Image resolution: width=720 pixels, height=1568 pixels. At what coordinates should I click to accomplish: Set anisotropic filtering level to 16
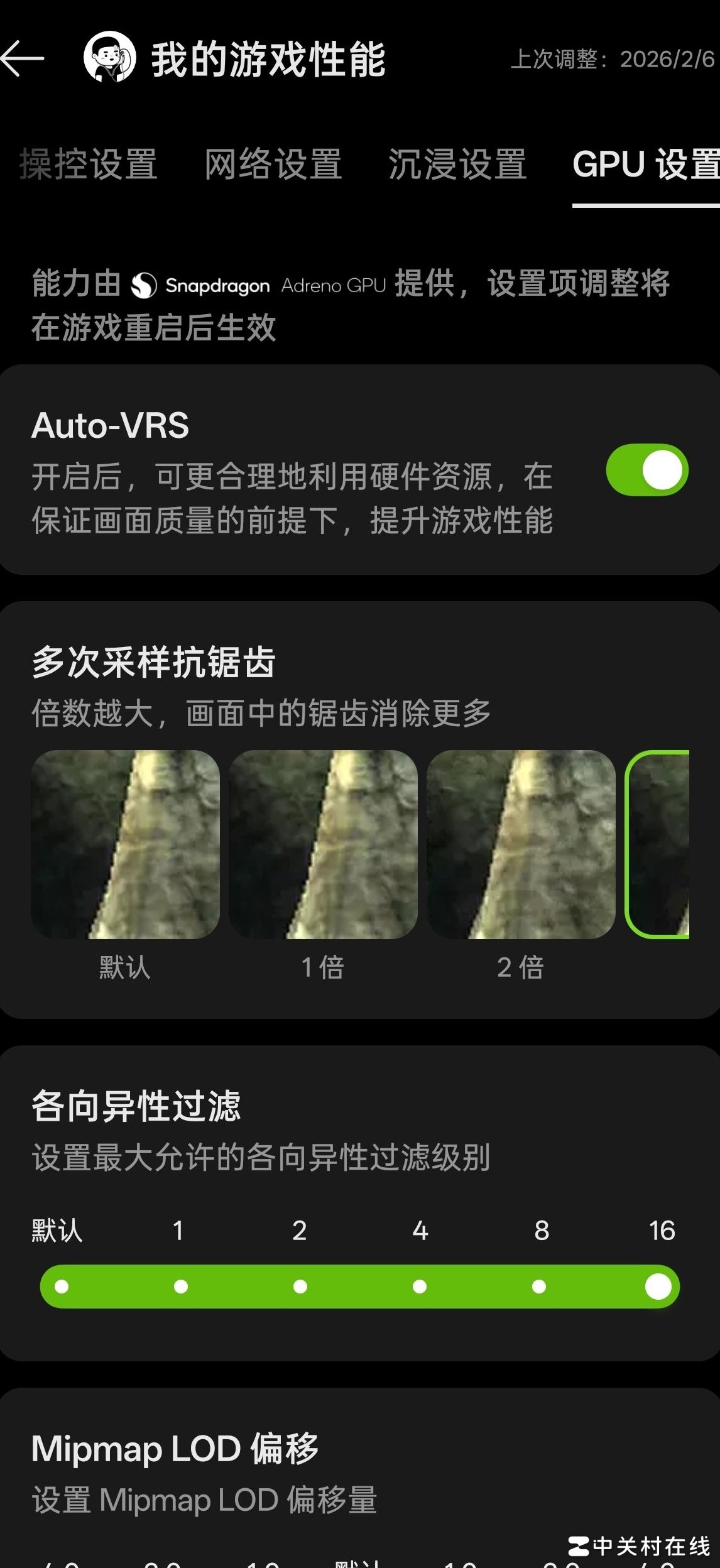click(x=658, y=1287)
